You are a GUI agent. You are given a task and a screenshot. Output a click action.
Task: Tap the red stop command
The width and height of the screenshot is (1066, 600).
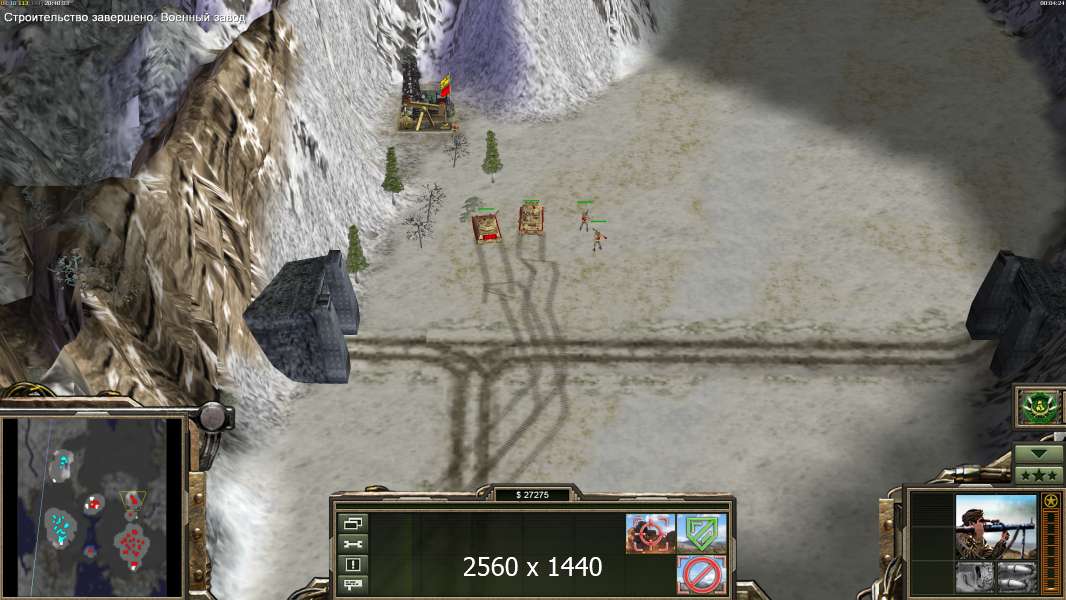(701, 575)
